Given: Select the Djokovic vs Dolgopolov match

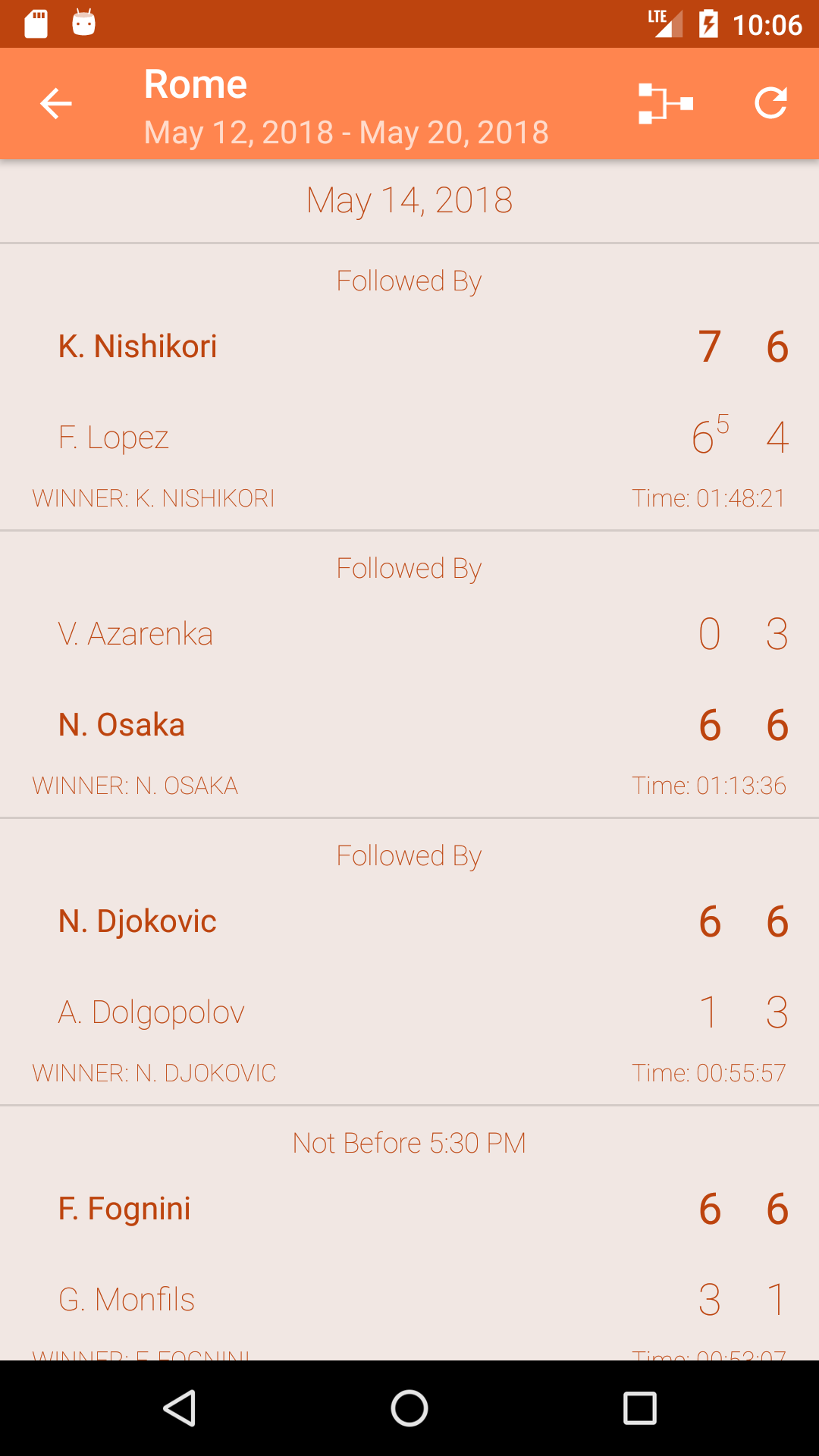Looking at the screenshot, I should pyautogui.click(x=409, y=966).
